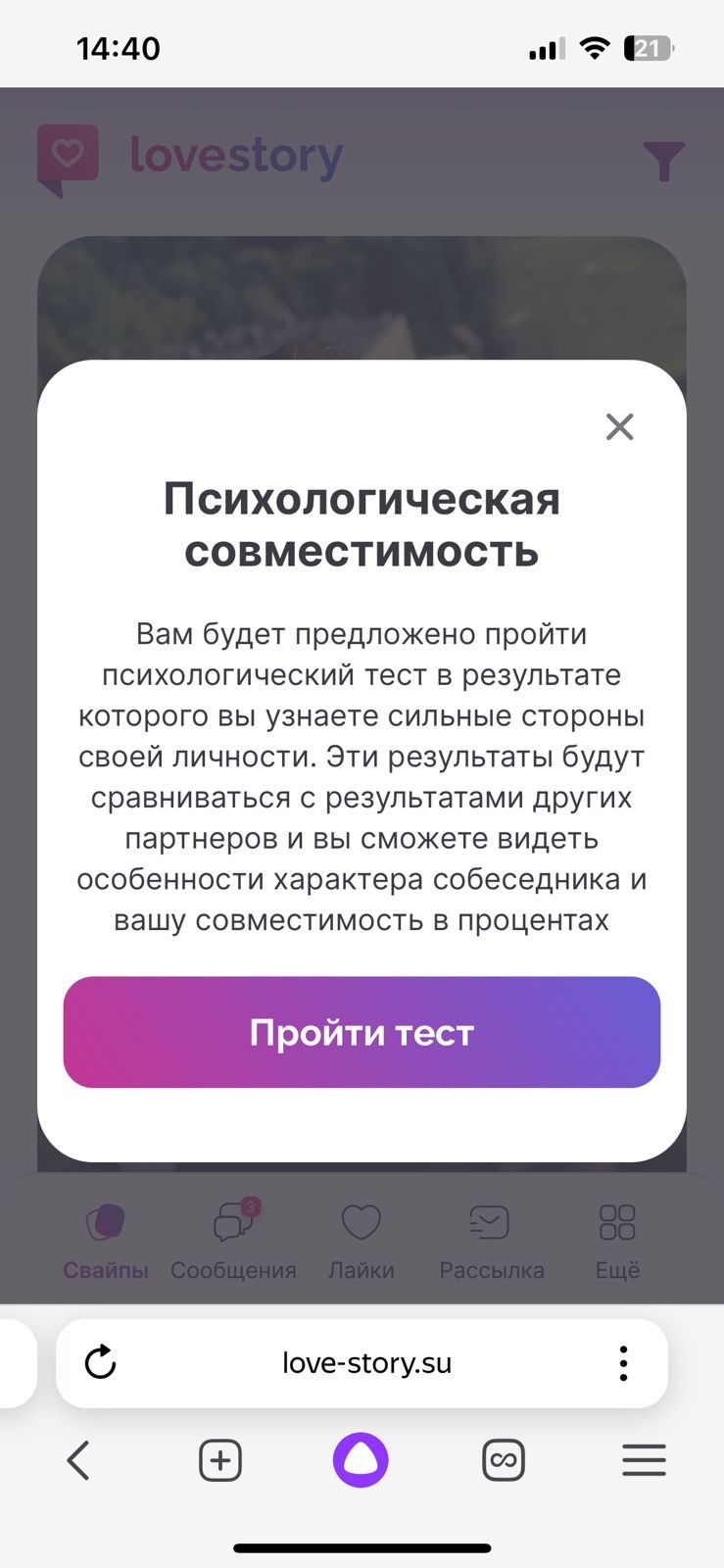Screen dimensions: 724x1568
Task: Open the browser hamburger menu
Action: click(x=644, y=1460)
